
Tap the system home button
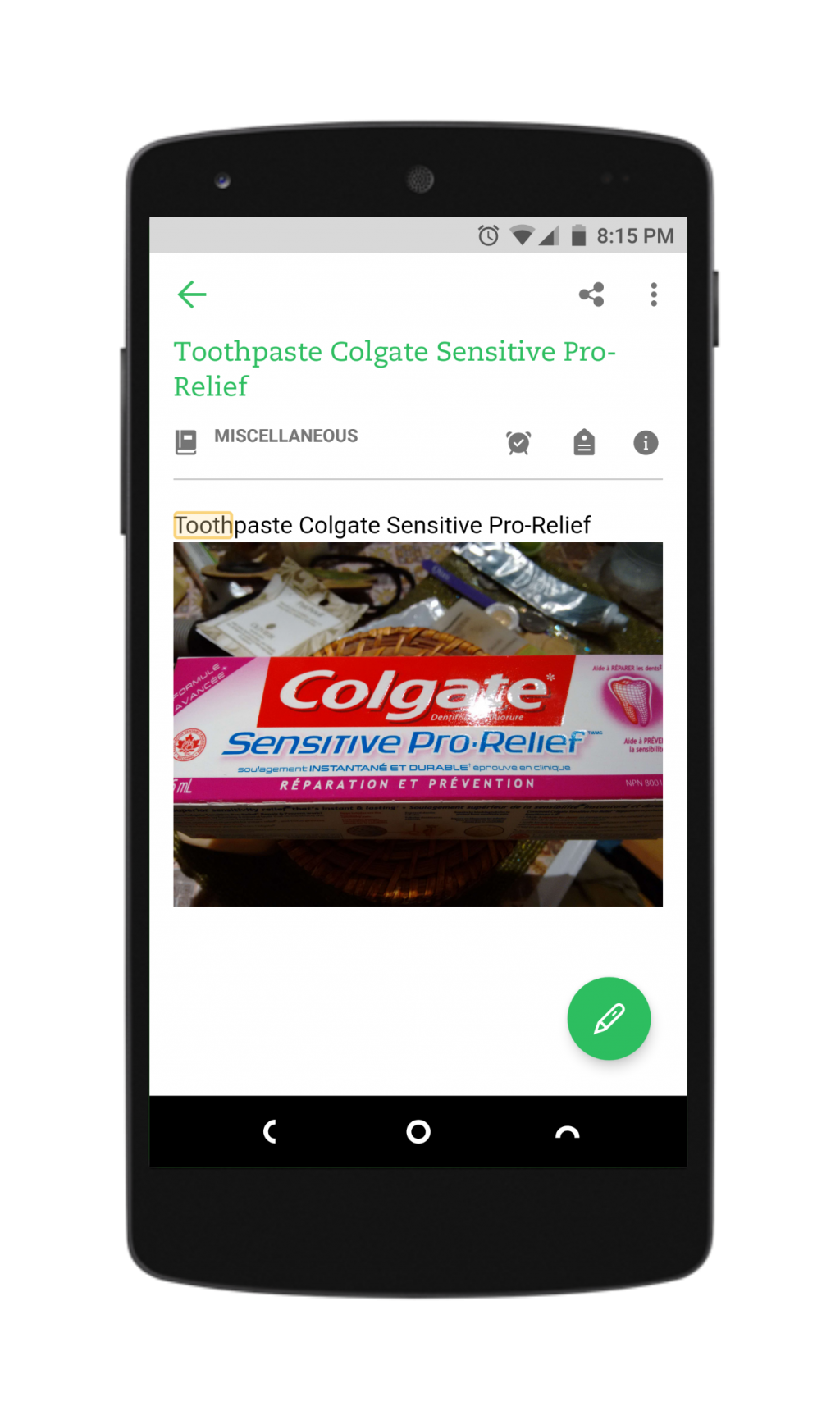418,1132
